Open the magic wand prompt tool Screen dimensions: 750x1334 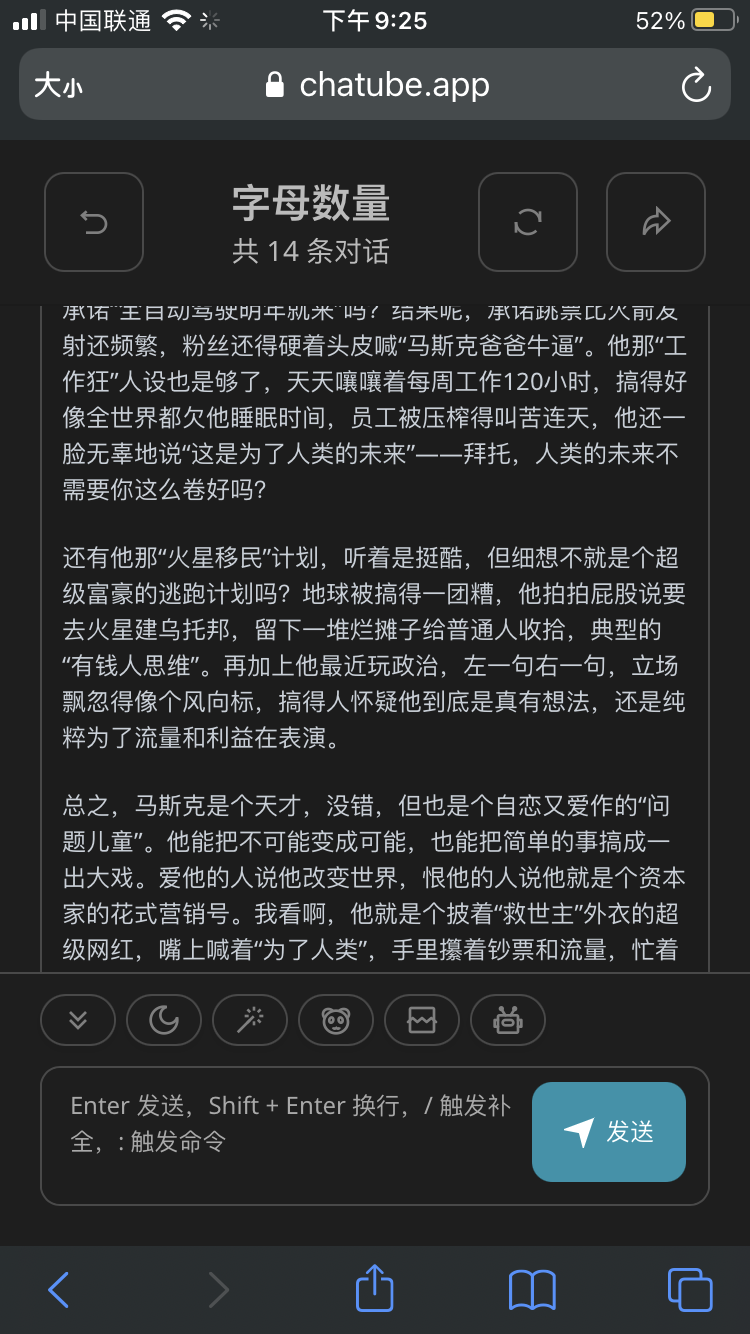click(250, 1020)
